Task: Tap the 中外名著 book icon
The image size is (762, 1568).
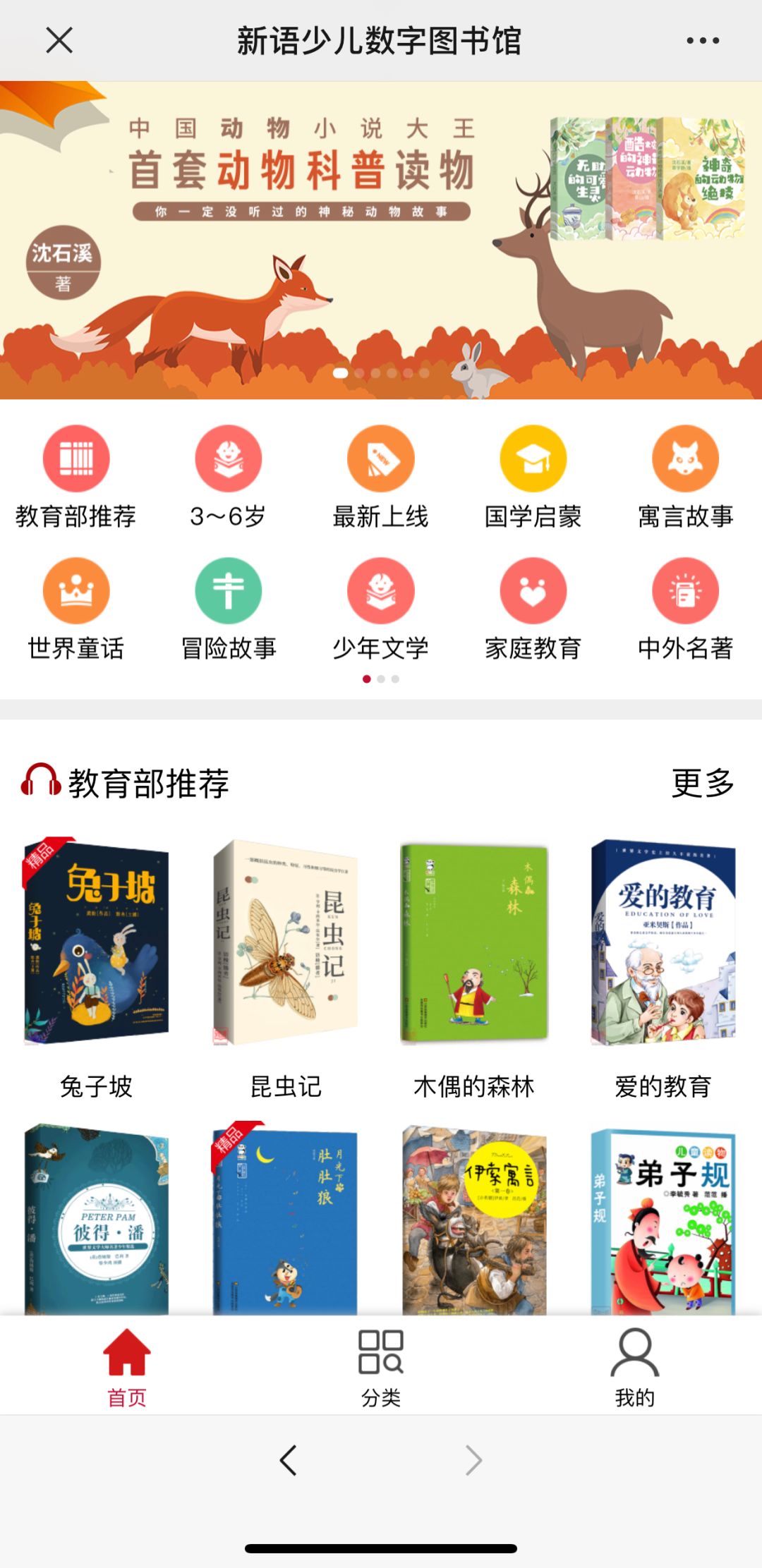Action: 687,590
